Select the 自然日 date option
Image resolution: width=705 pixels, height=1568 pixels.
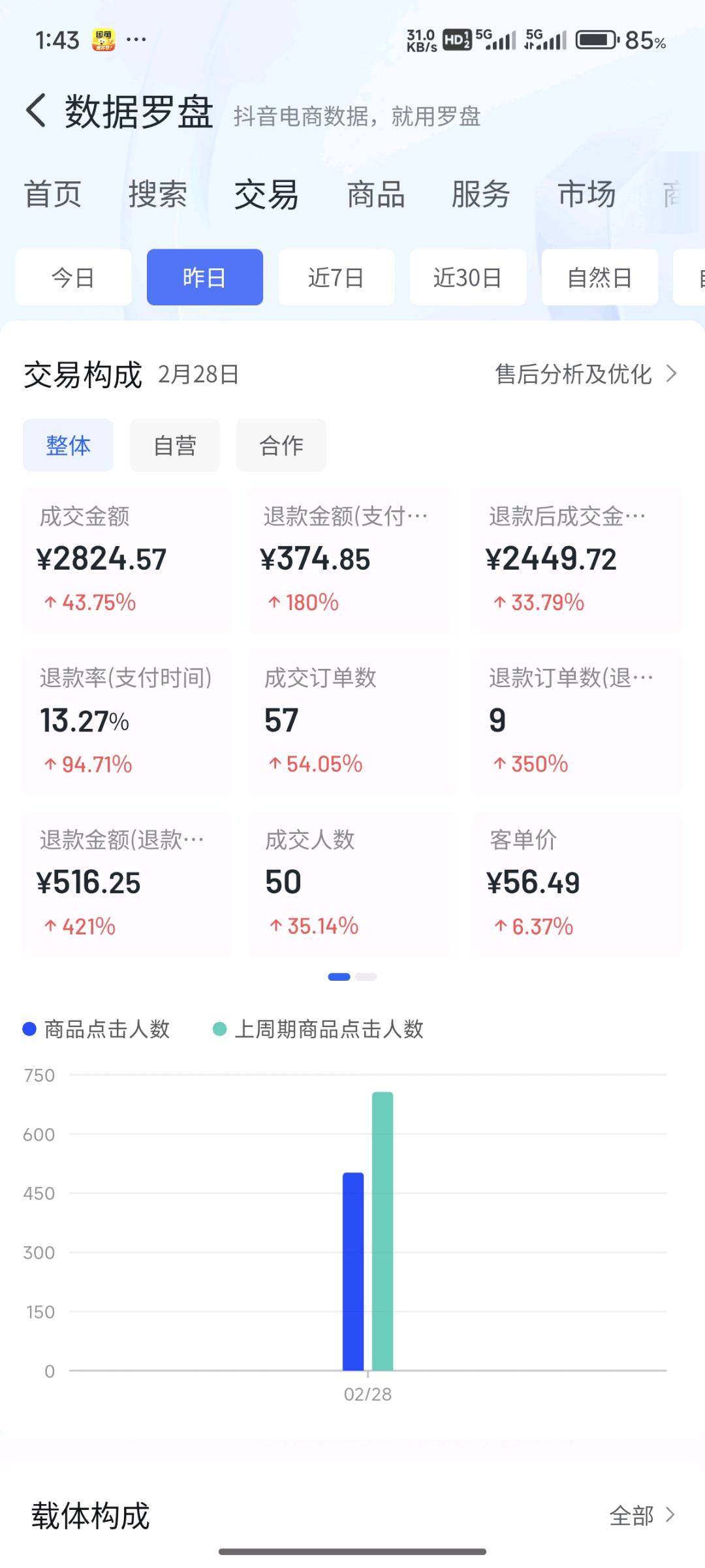pyautogui.click(x=599, y=277)
